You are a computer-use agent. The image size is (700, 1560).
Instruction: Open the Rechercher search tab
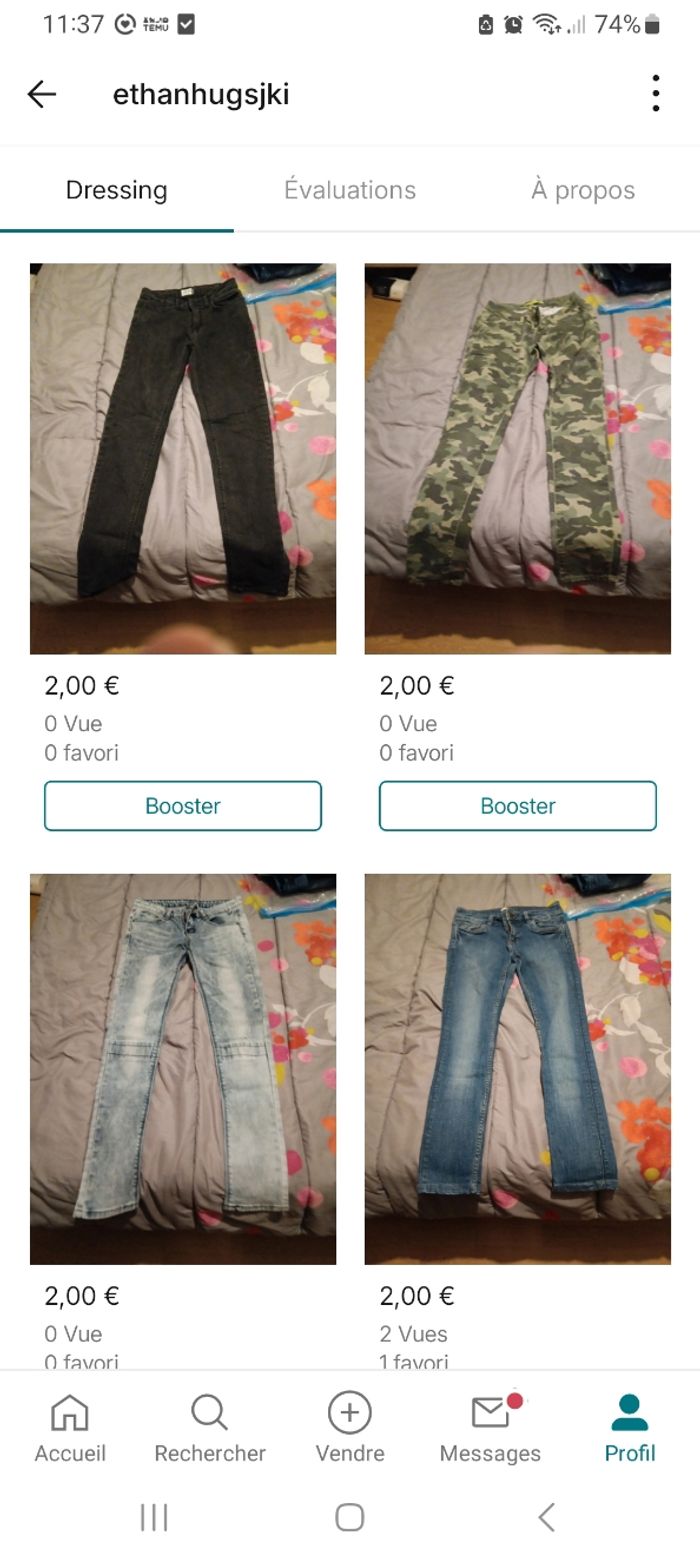[210, 1428]
